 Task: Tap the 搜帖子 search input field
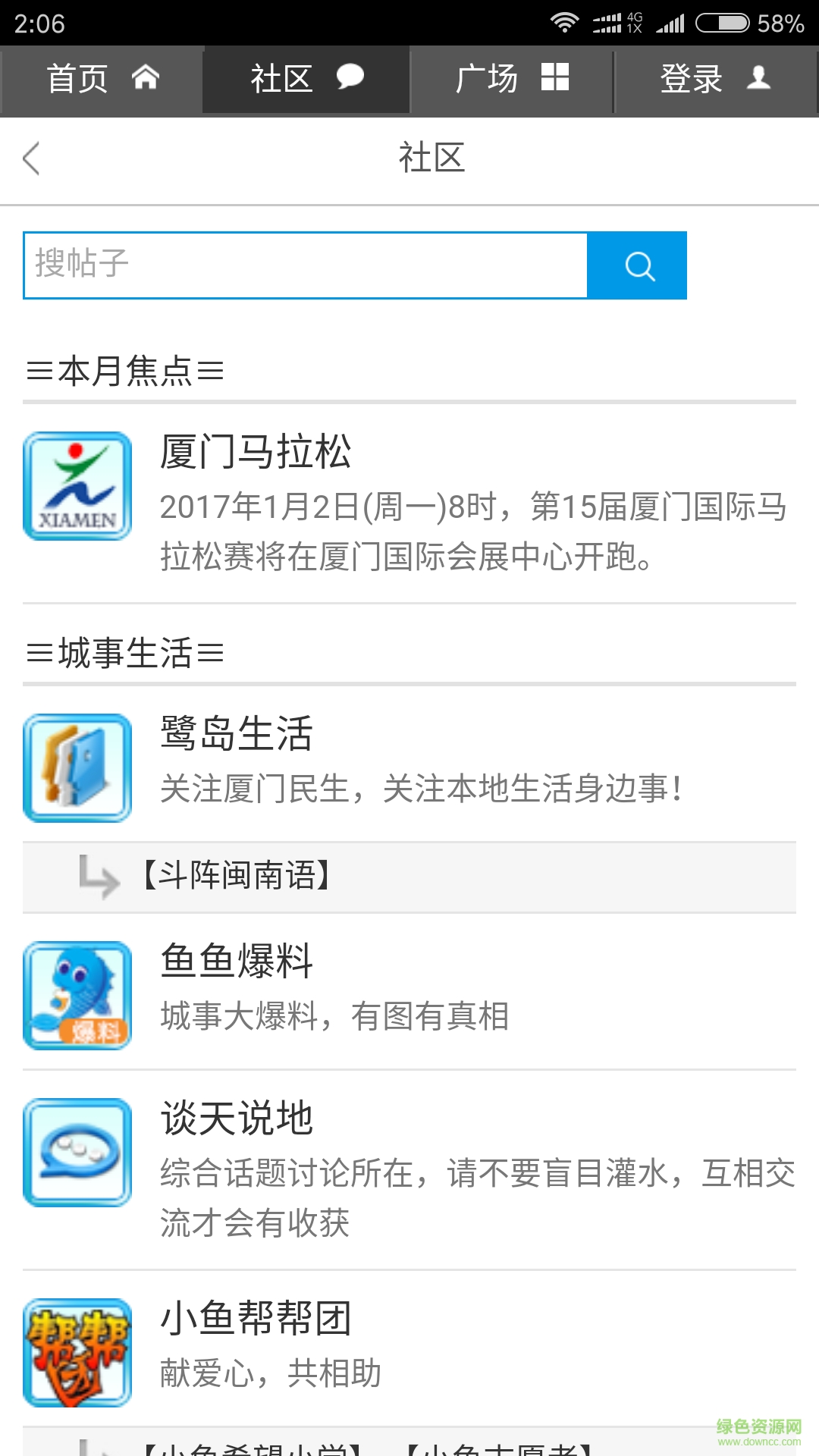(303, 265)
